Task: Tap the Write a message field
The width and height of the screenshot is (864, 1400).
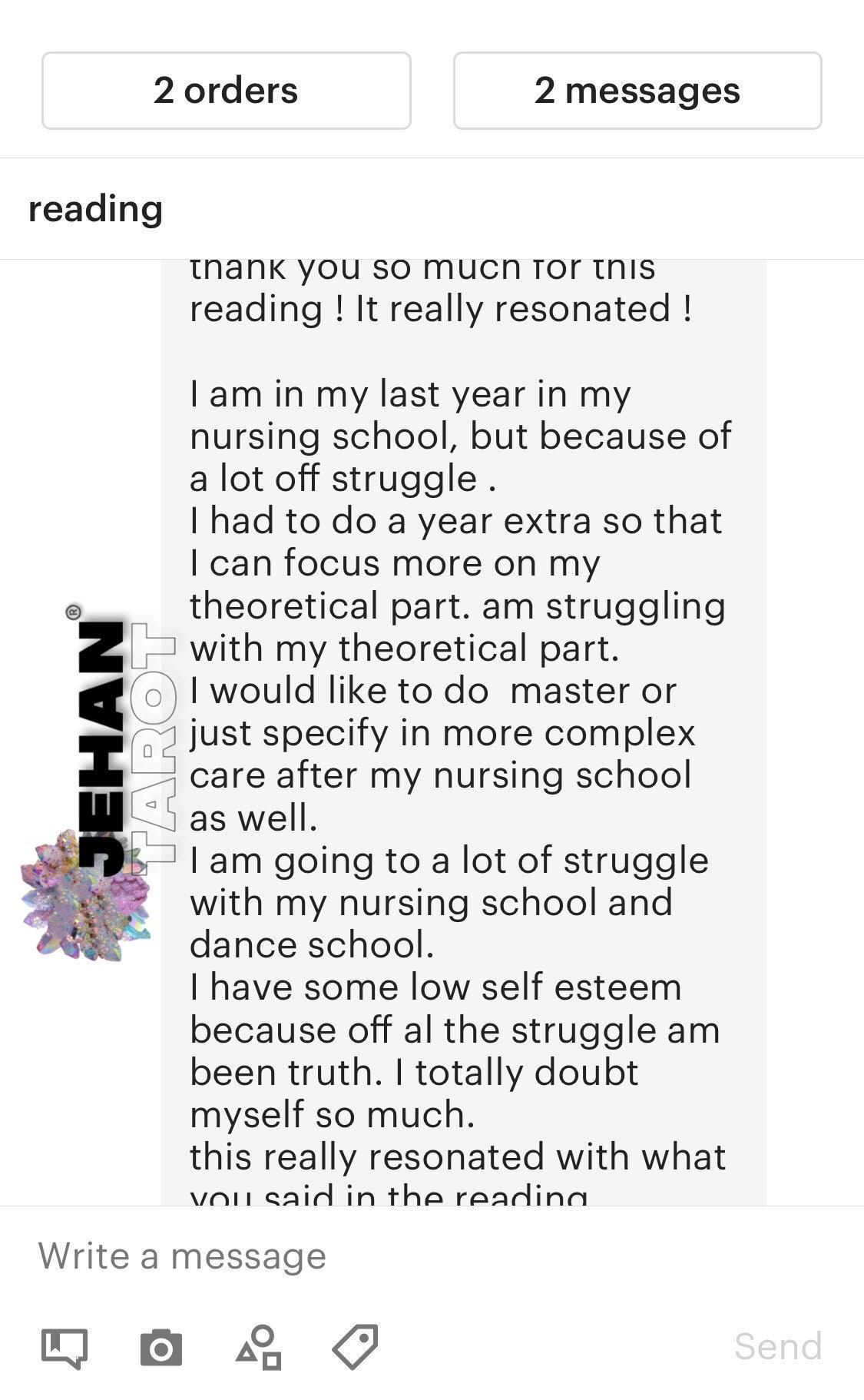Action: (x=432, y=1256)
